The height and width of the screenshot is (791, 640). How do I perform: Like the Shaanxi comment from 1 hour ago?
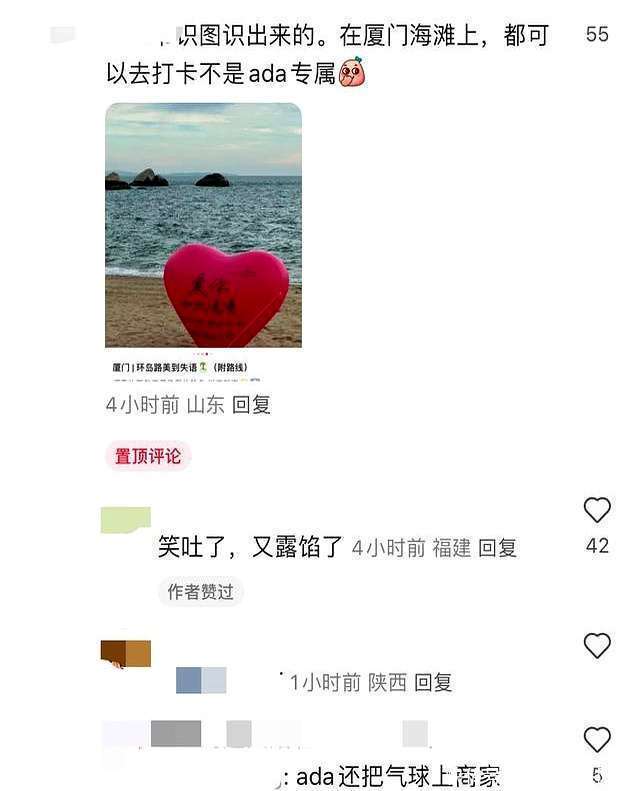pyautogui.click(x=597, y=646)
